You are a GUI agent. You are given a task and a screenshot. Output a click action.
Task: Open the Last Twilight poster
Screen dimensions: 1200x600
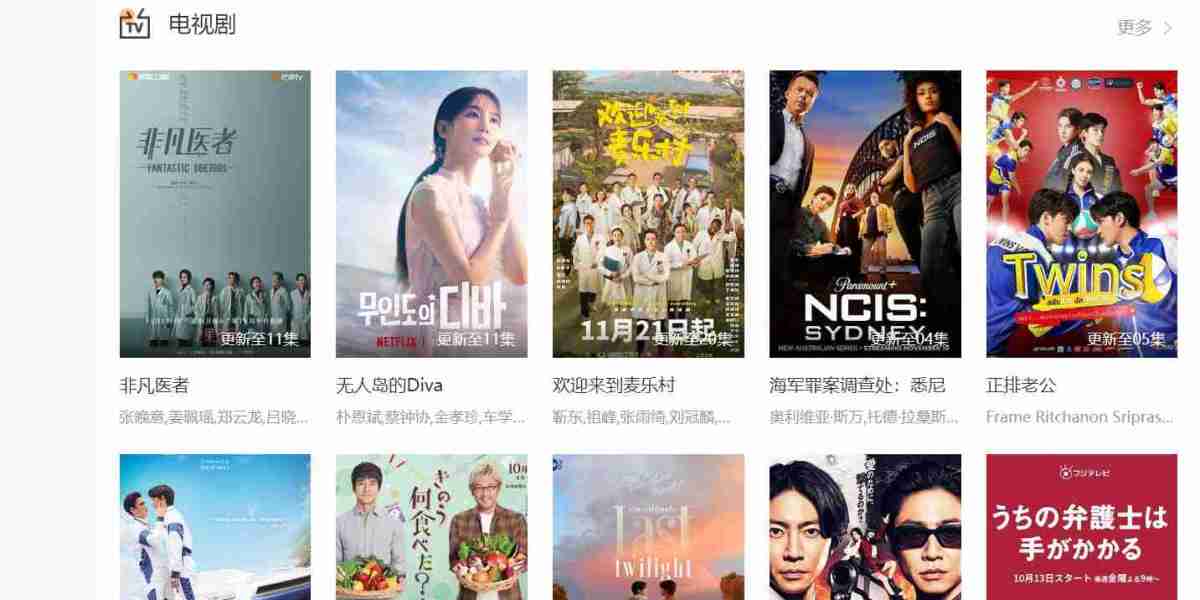tap(648, 527)
